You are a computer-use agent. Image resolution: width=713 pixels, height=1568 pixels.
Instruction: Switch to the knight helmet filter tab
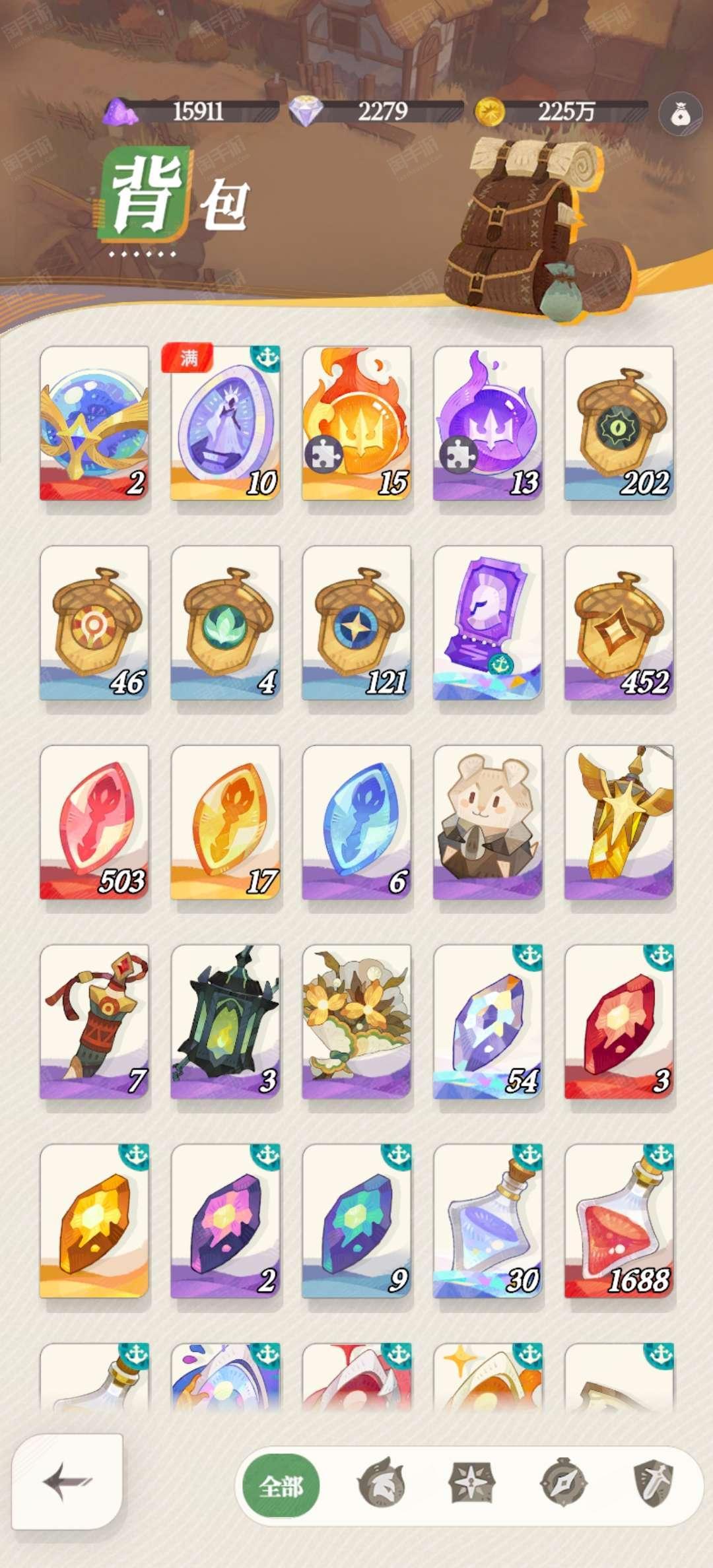[381, 1482]
